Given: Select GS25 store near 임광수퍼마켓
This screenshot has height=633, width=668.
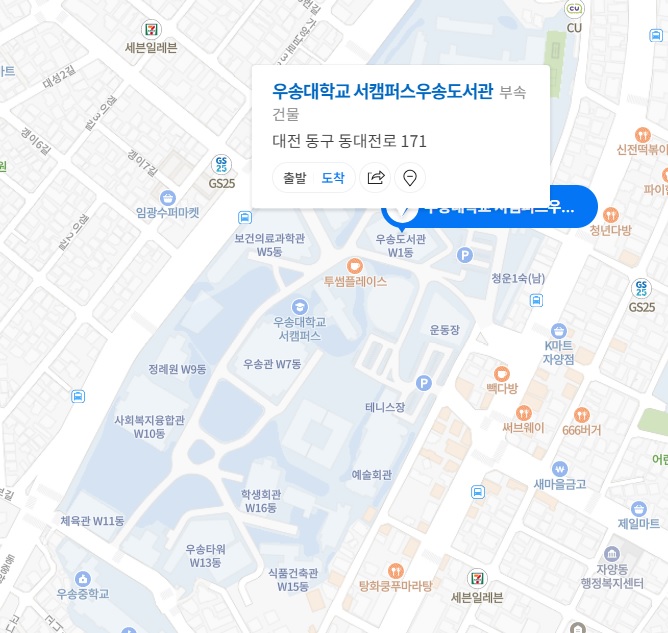Looking at the screenshot, I should click(x=221, y=164).
